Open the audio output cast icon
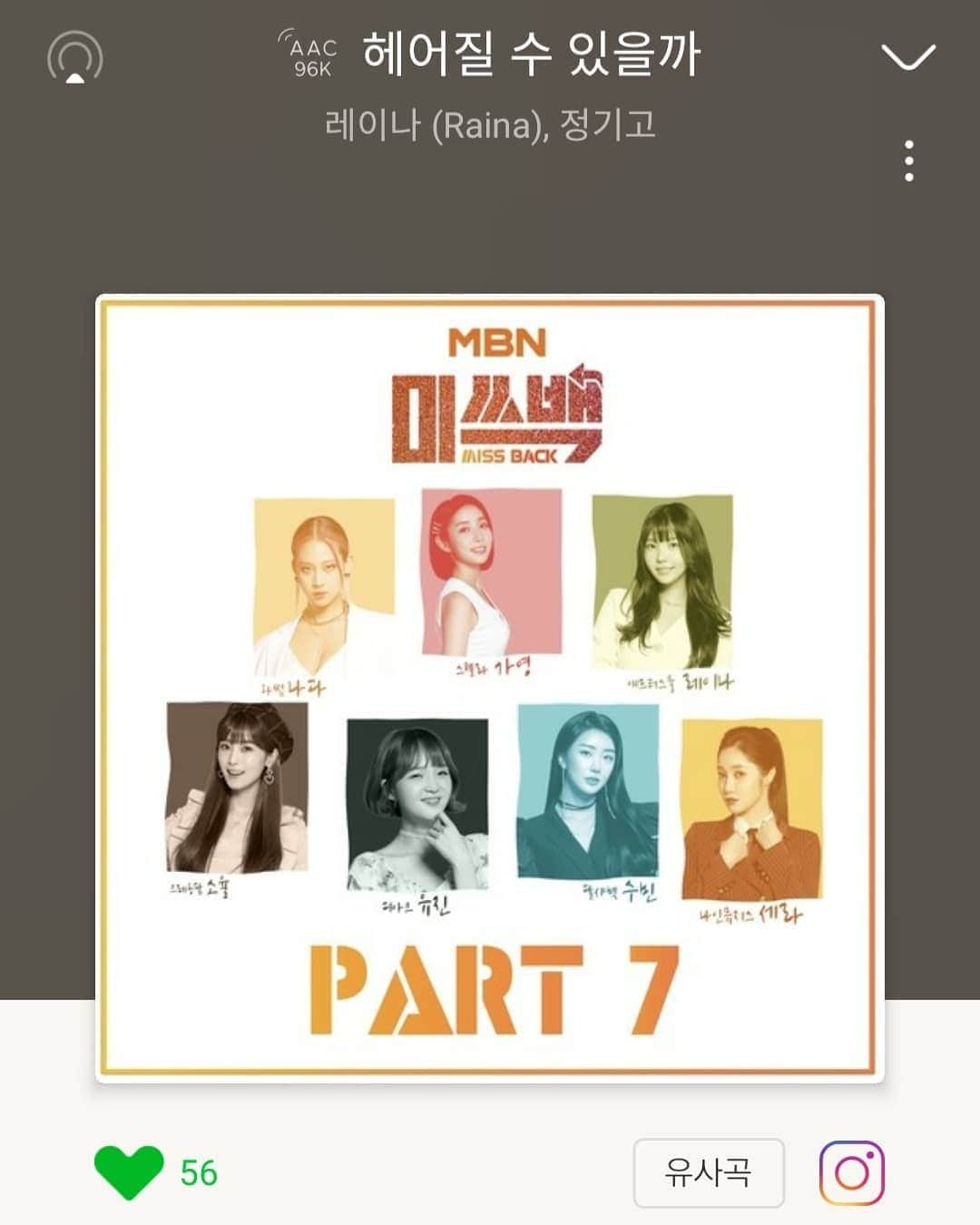980x1225 pixels. pyautogui.click(x=74, y=57)
